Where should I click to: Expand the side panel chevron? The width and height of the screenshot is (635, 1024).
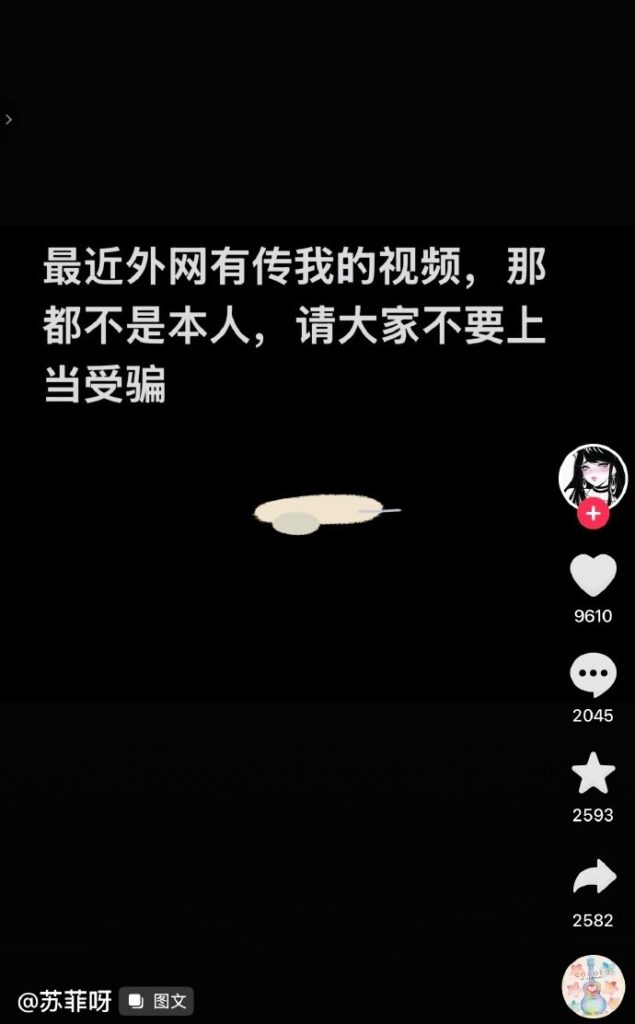tap(9, 119)
